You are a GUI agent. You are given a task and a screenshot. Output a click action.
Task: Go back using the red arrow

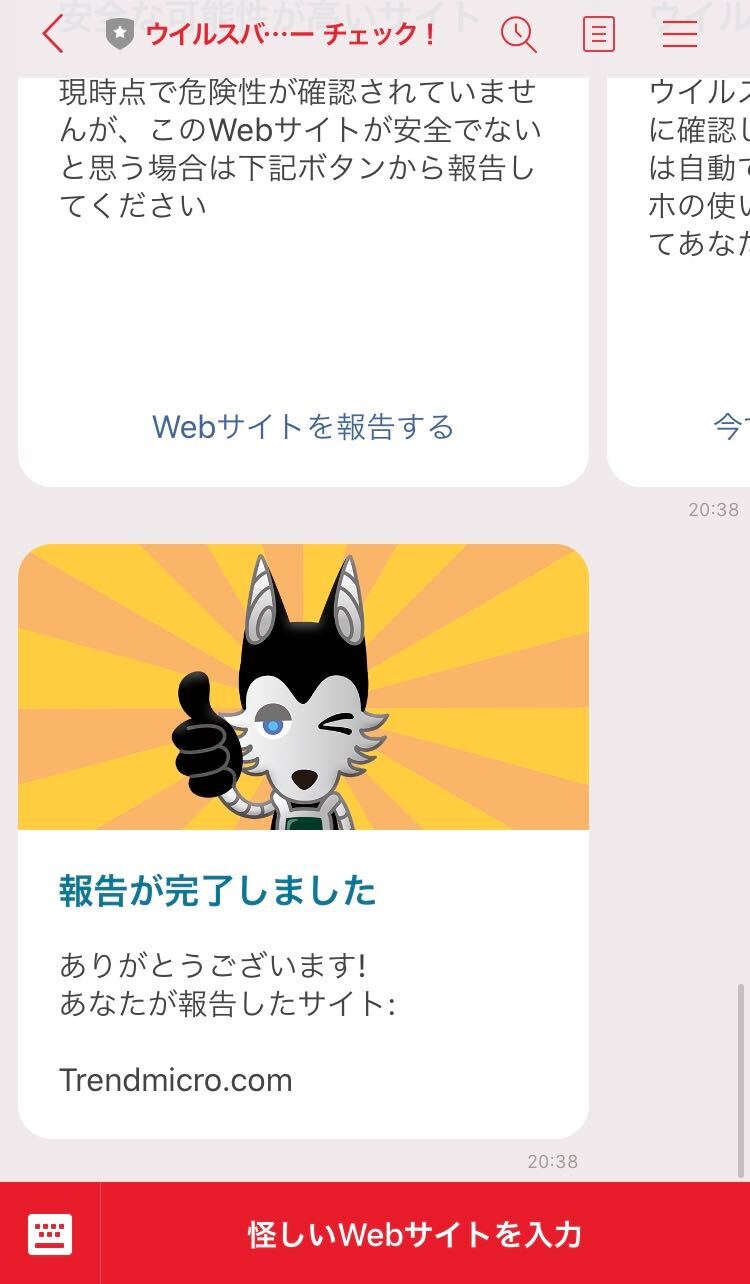(x=52, y=34)
